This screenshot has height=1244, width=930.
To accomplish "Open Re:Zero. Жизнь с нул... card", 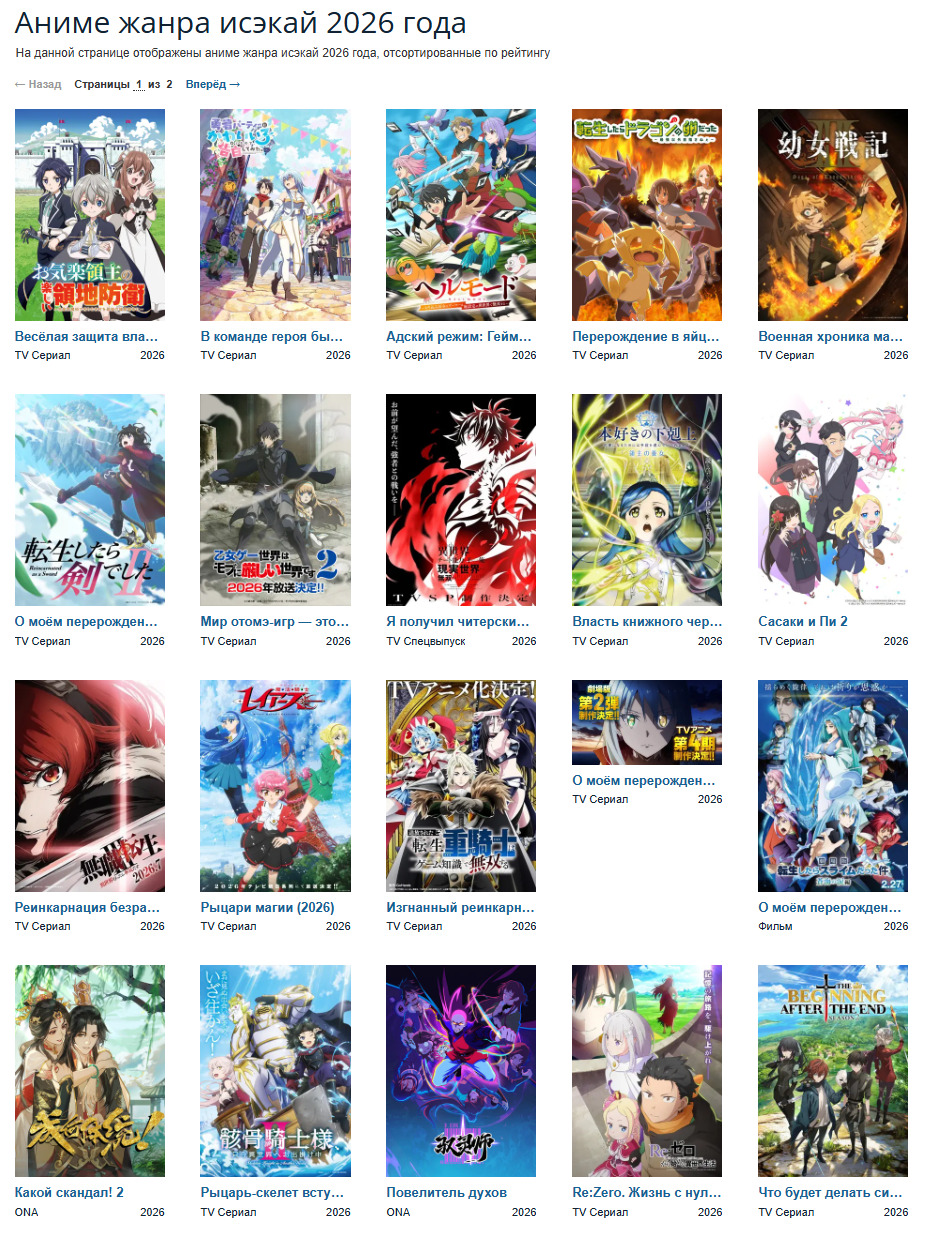I will click(647, 1071).
